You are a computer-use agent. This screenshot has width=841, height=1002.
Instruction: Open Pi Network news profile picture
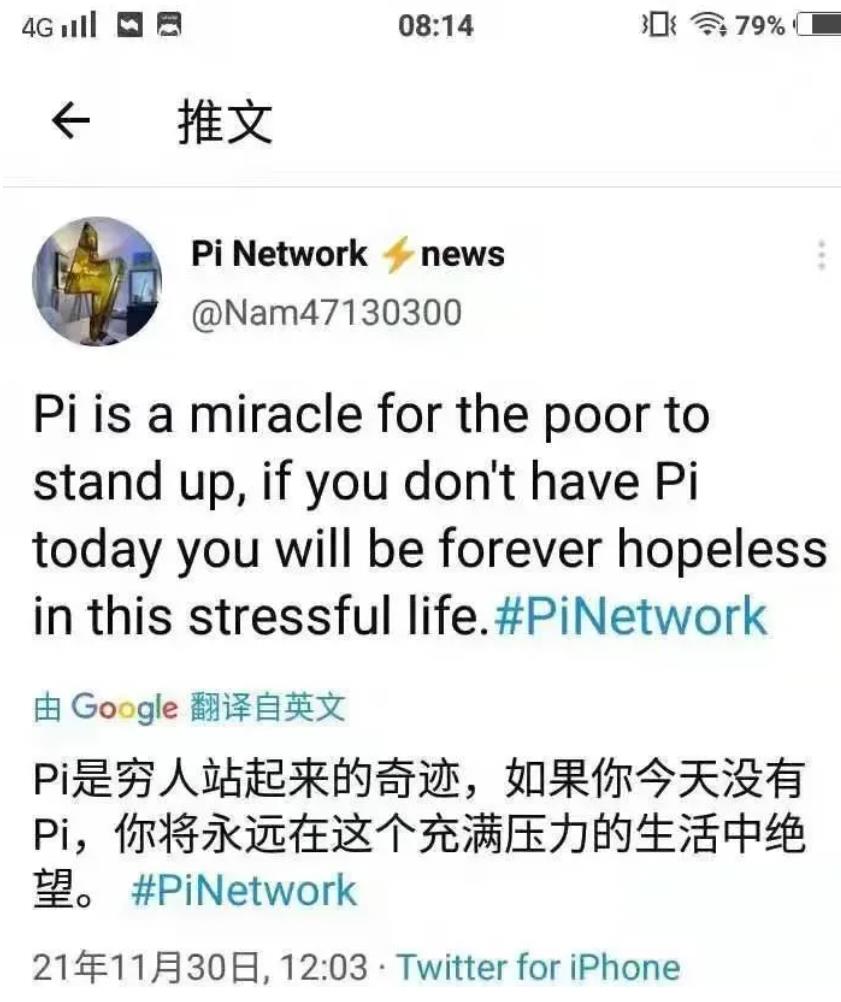pyautogui.click(x=97, y=281)
